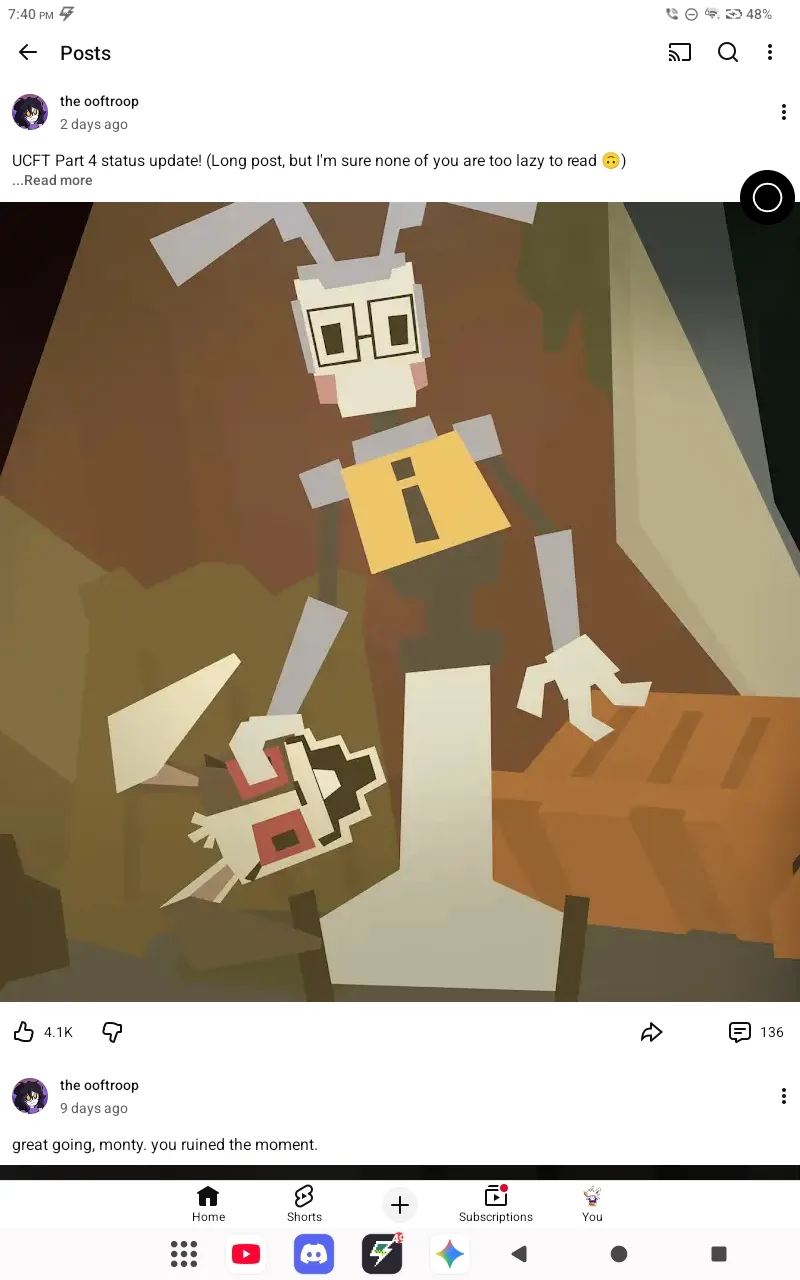Open the You tab

(592, 1204)
